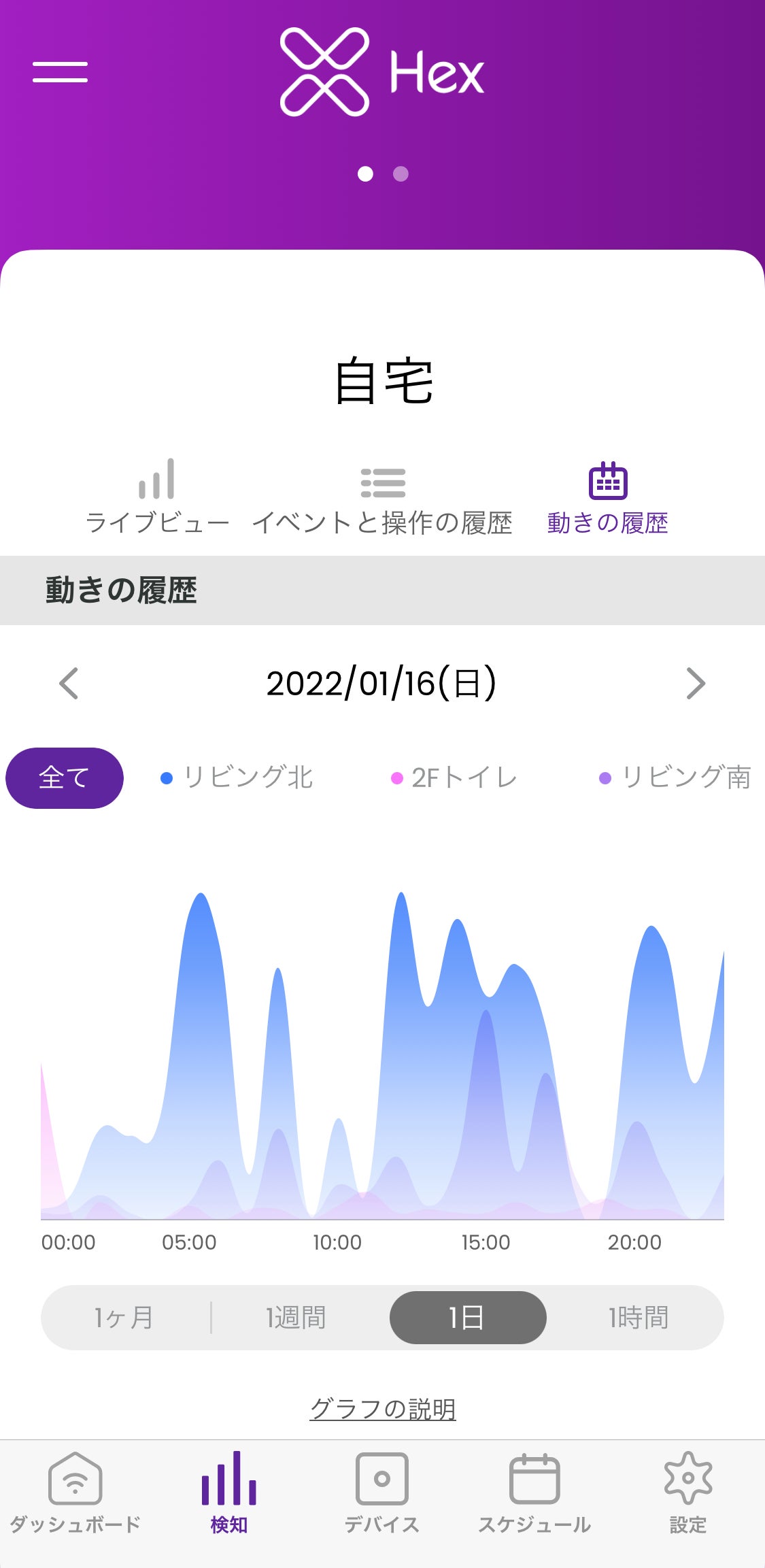
Task: Go to the next date
Action: pyautogui.click(x=696, y=684)
